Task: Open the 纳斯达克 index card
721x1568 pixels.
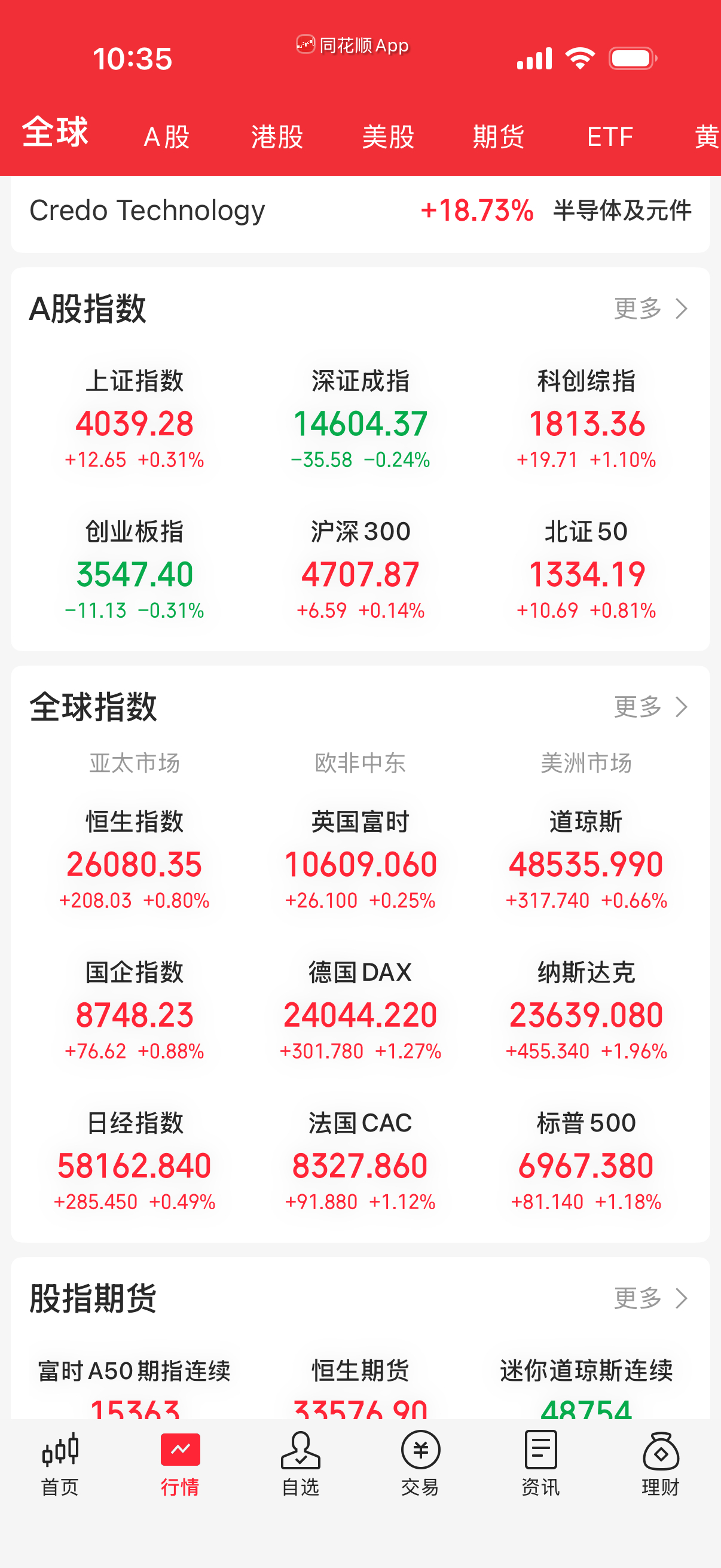Action: pos(585,1011)
